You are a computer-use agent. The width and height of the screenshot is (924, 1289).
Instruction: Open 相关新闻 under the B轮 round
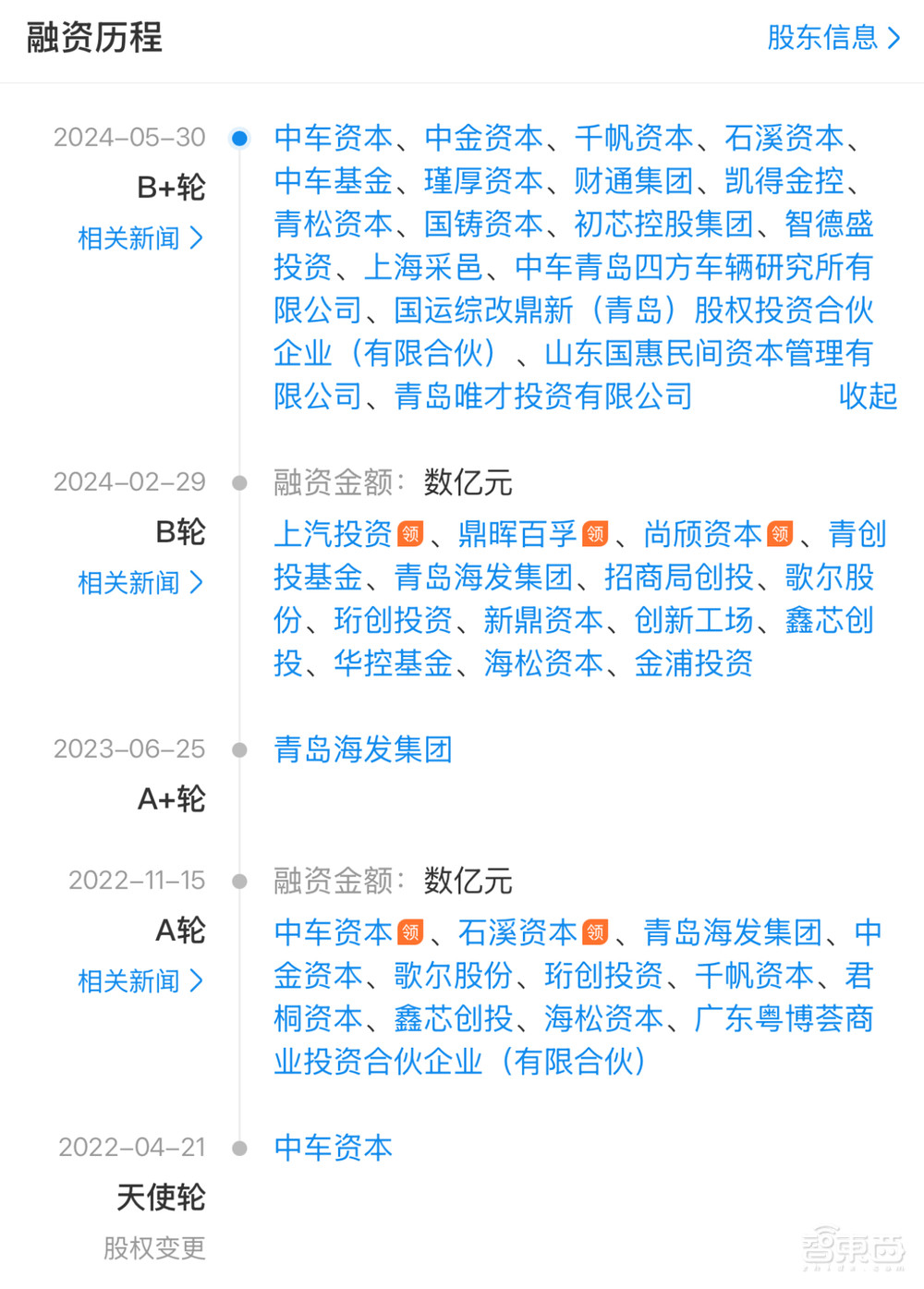pos(129,582)
